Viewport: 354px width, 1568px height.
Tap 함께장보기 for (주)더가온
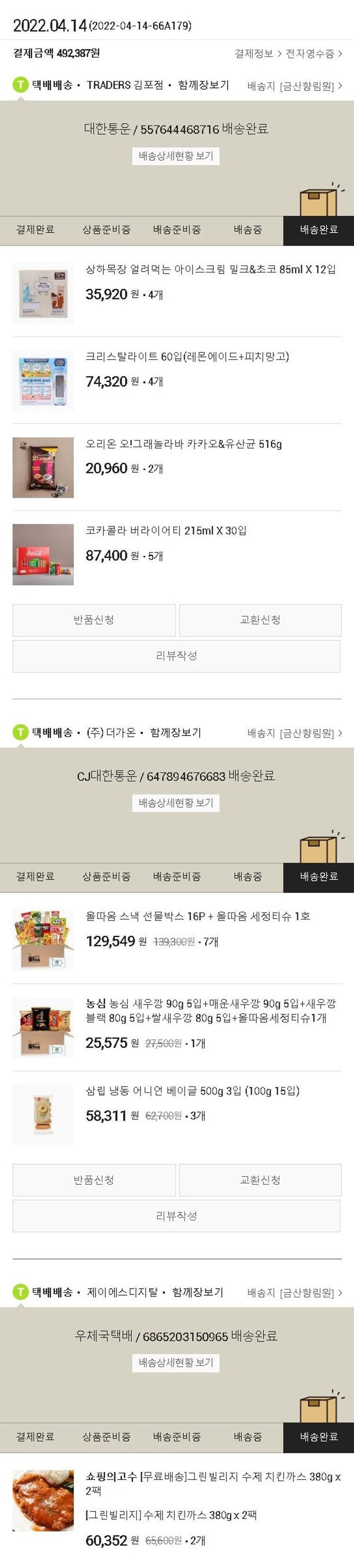pyautogui.click(x=175, y=732)
